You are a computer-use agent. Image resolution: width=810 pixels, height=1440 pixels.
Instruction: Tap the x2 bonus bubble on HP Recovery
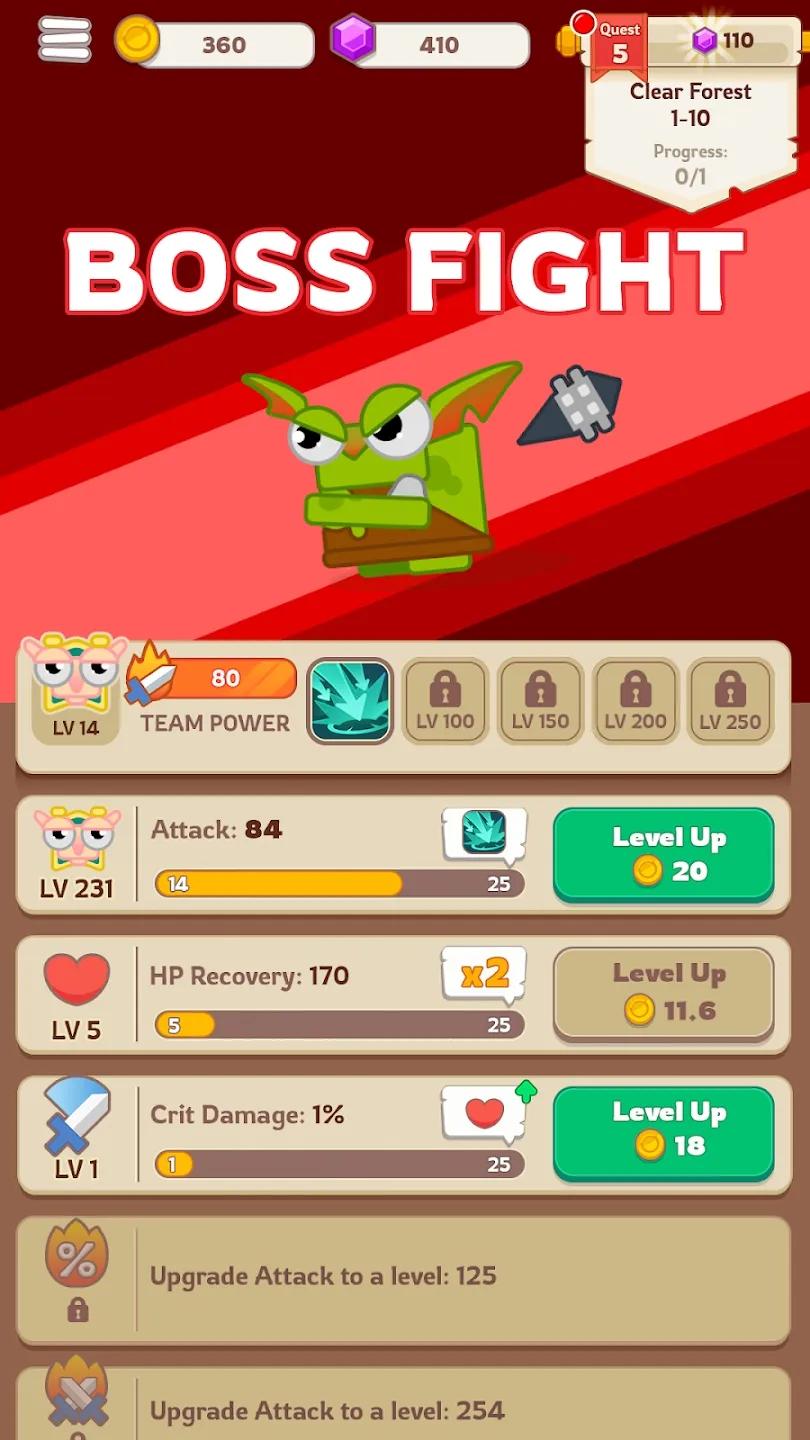point(484,974)
